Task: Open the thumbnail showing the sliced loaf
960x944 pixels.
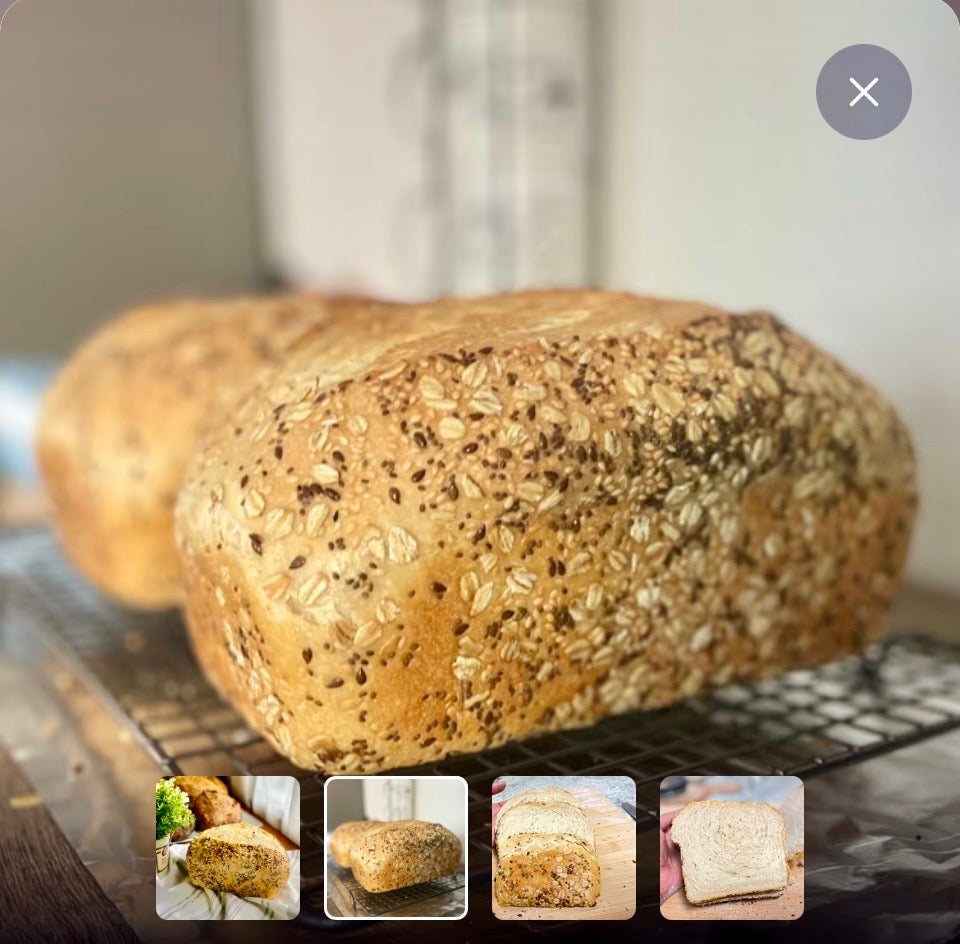Action: point(564,847)
